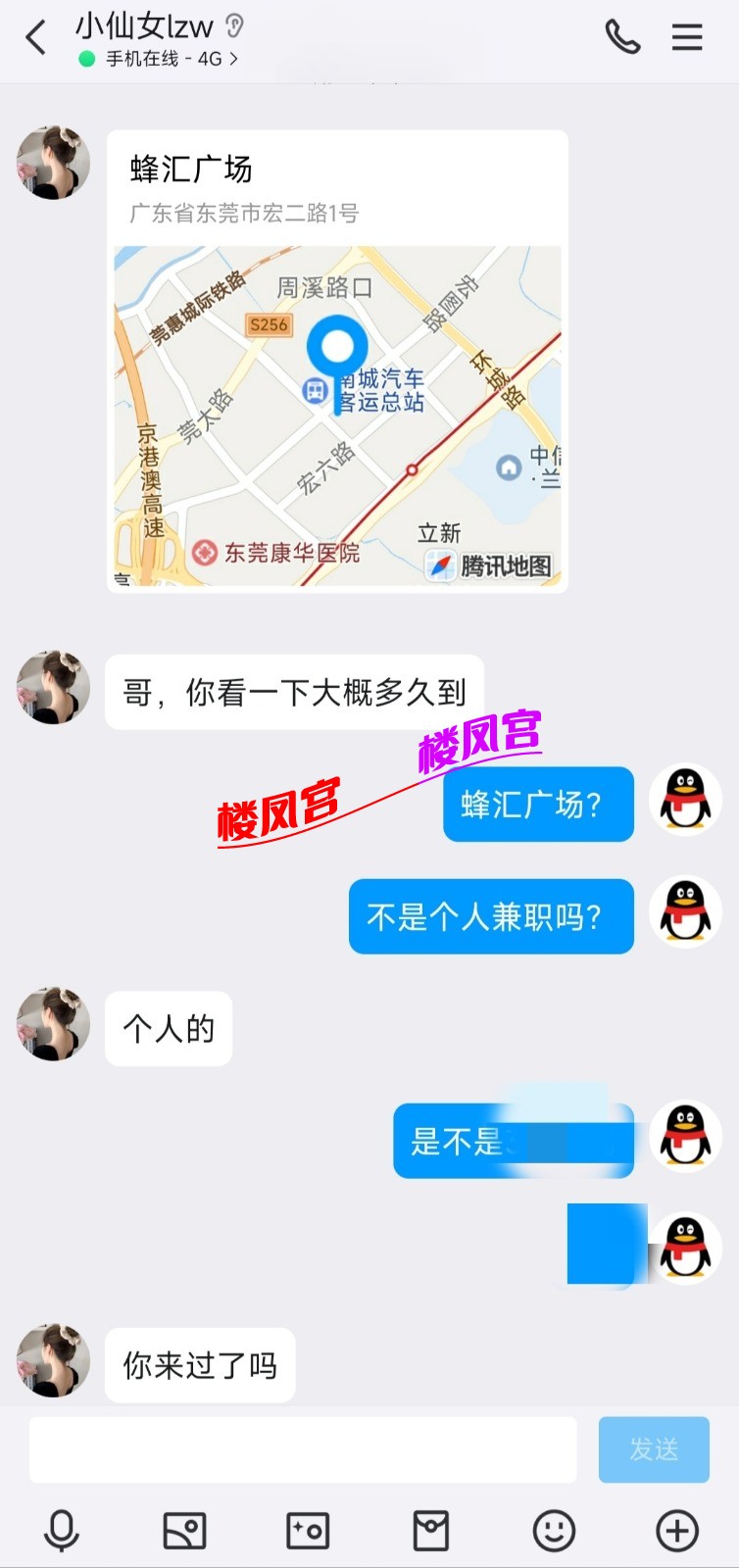
Task: Tap the 发送 send button
Action: pyautogui.click(x=654, y=1449)
